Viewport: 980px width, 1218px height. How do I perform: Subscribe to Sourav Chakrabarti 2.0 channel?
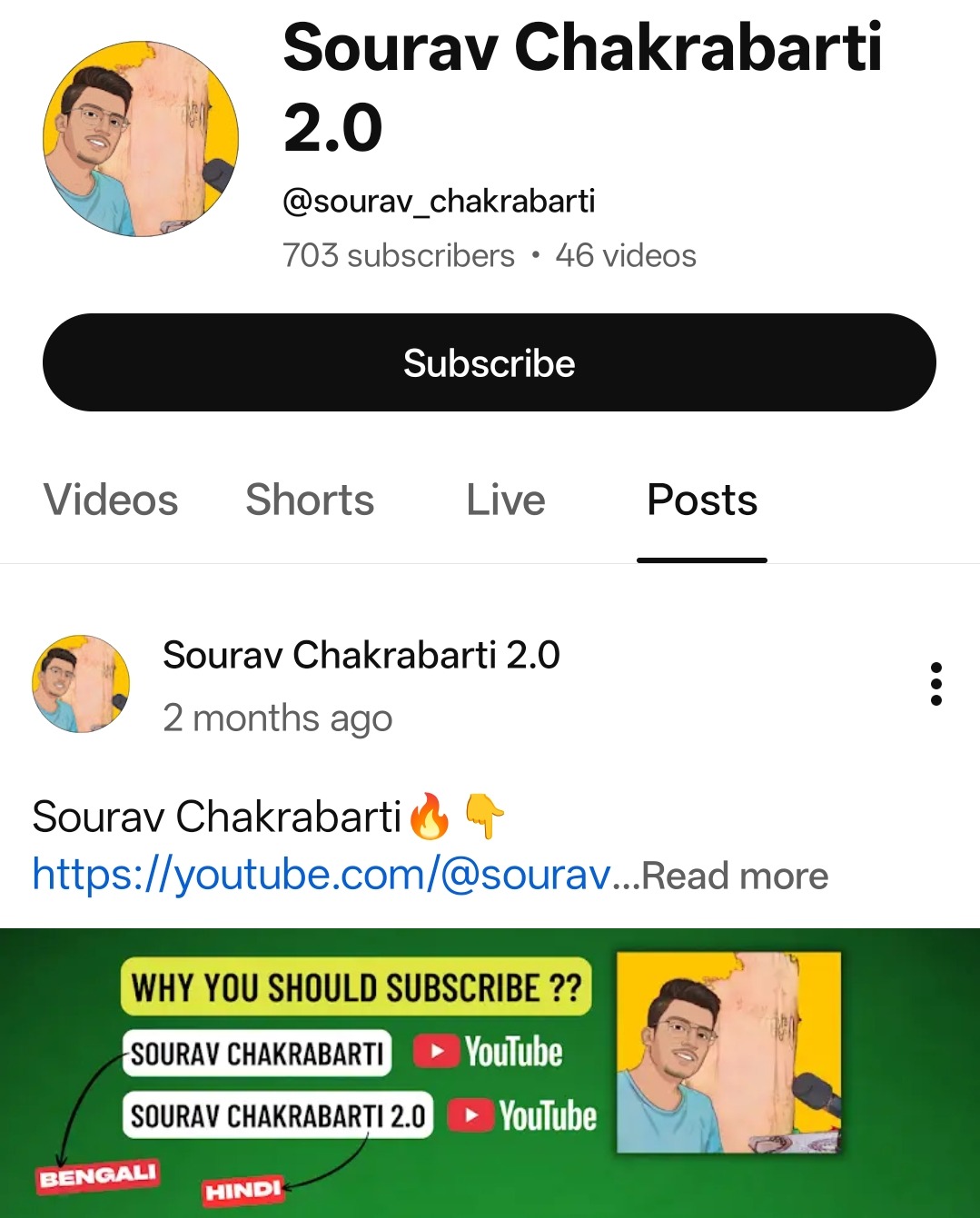[489, 362]
